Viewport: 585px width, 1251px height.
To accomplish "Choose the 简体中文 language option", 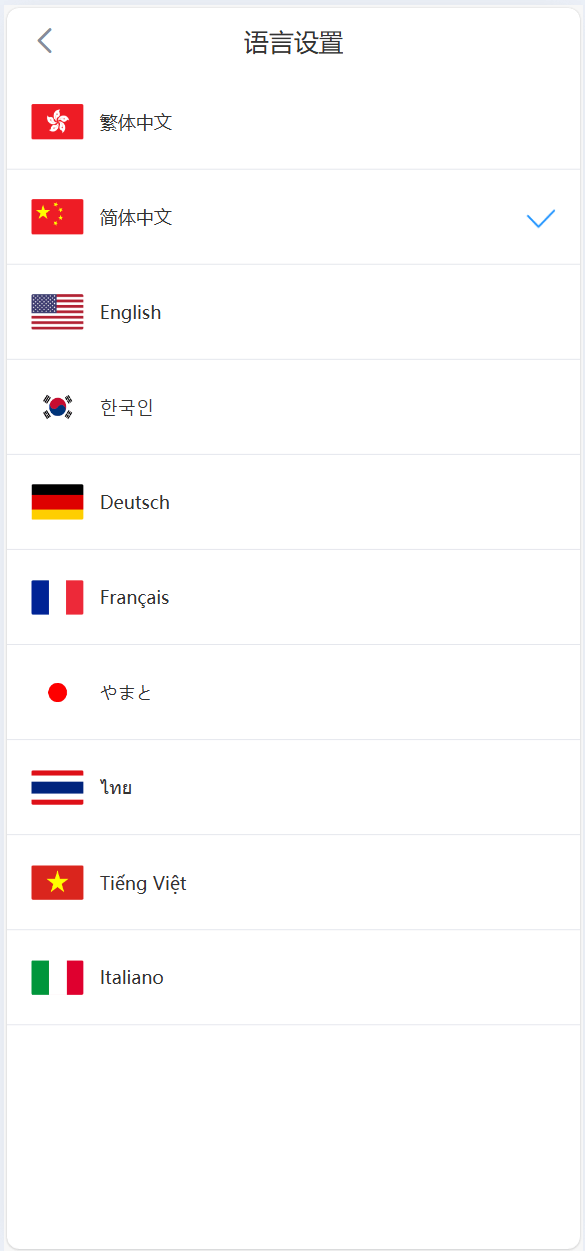I will point(293,217).
